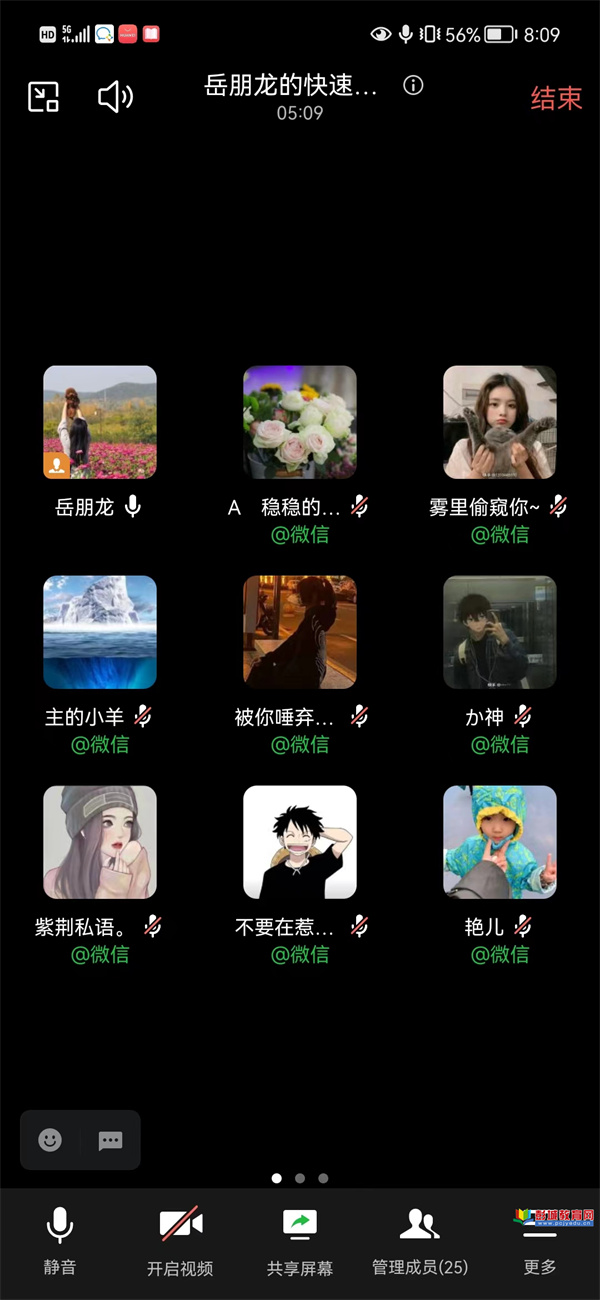This screenshot has height=1300, width=600.
Task: Select participant tile A 稳稳的…
Action: point(300,423)
